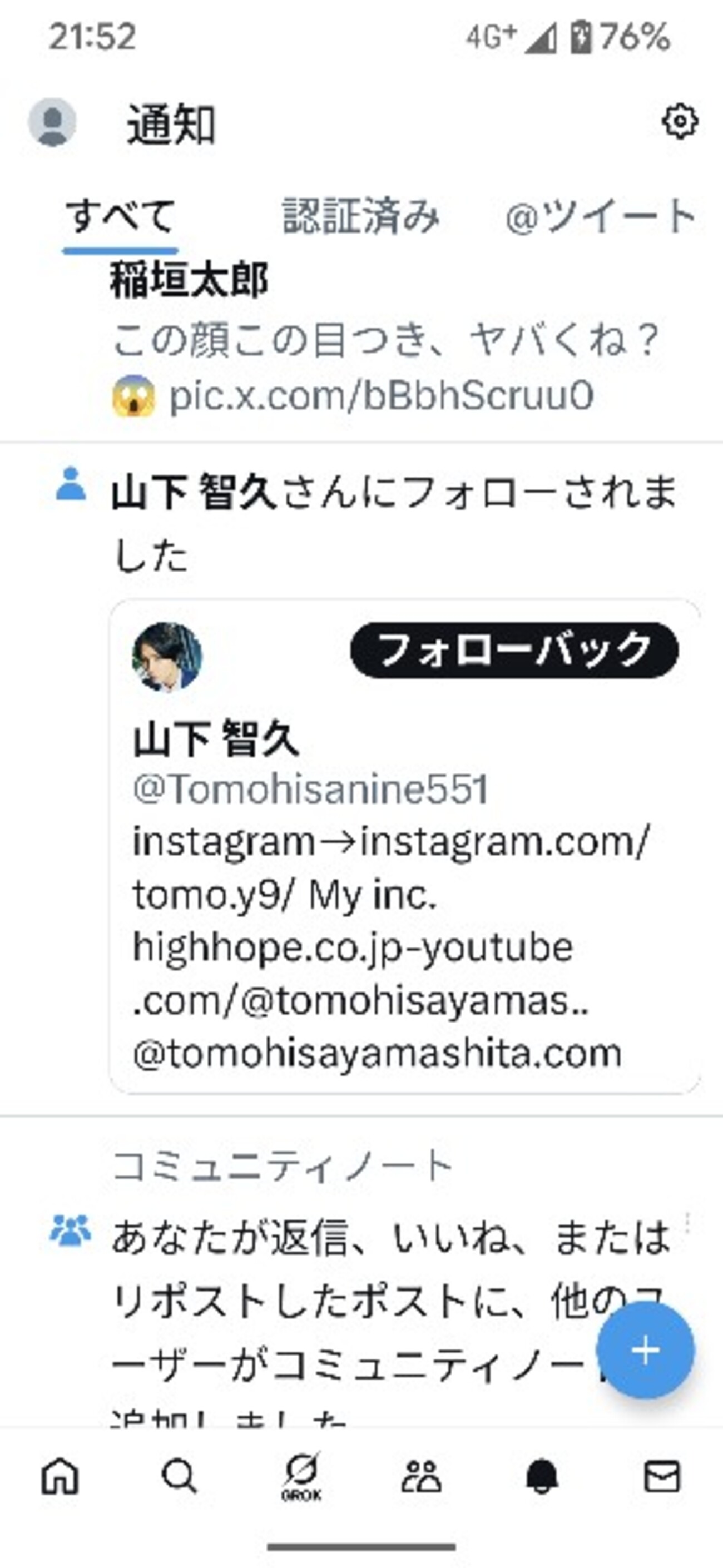
Task: Open the pic.x.com/bBbhScruu0 link
Action: pos(380,396)
